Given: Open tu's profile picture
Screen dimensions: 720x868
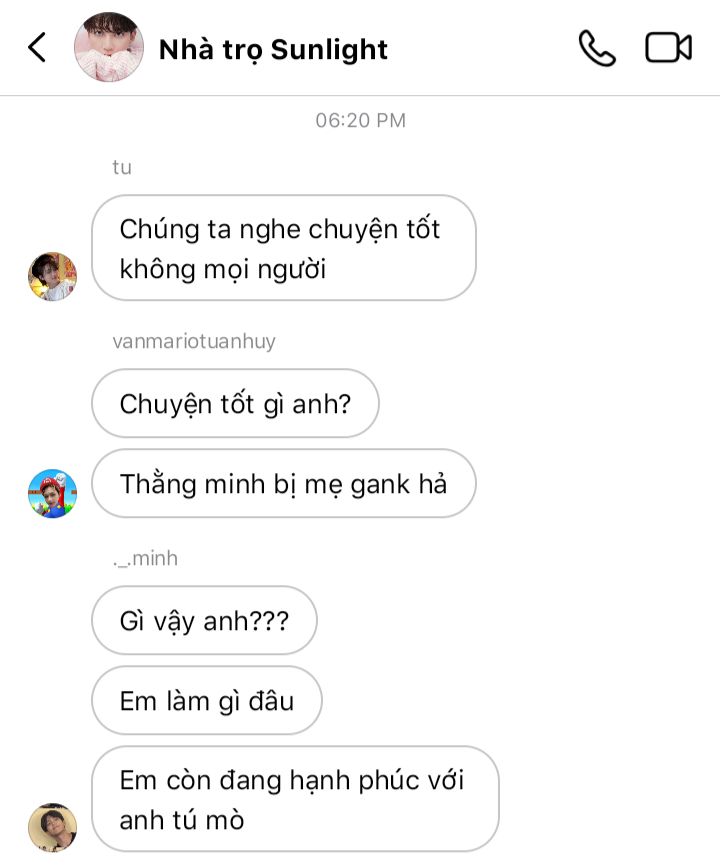Looking at the screenshot, I should pyautogui.click(x=52, y=277).
